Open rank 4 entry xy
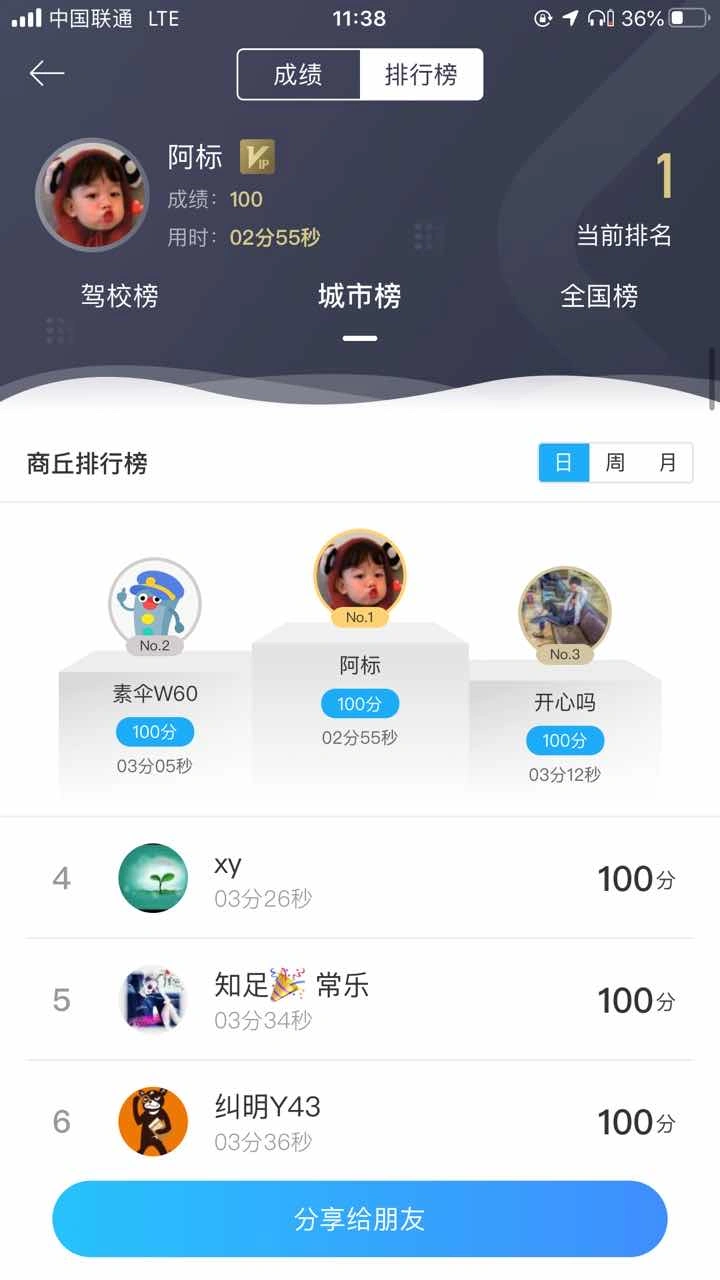This screenshot has height=1280, width=720. point(360,878)
